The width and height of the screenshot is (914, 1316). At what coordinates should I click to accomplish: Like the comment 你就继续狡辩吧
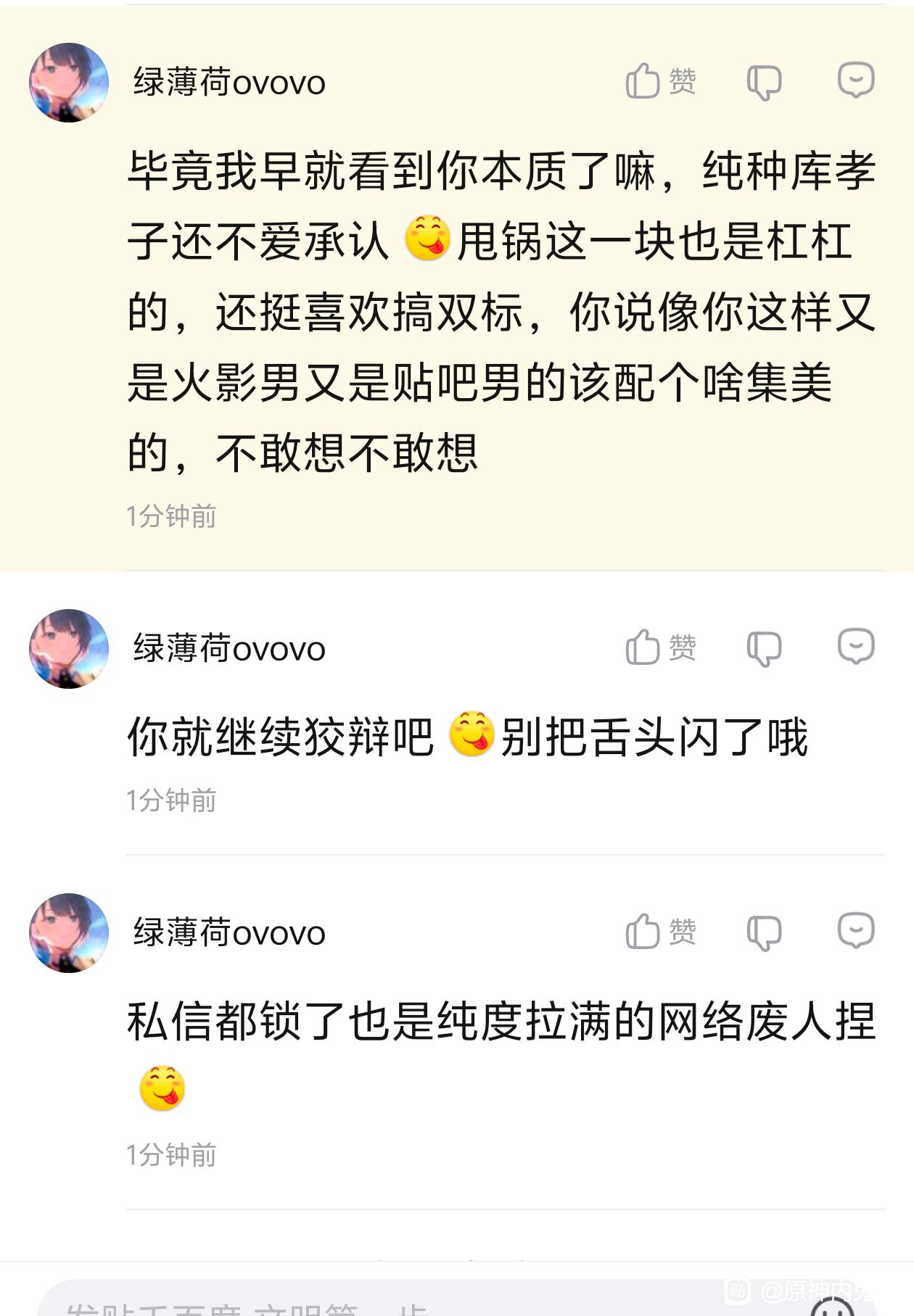pyautogui.click(x=659, y=647)
